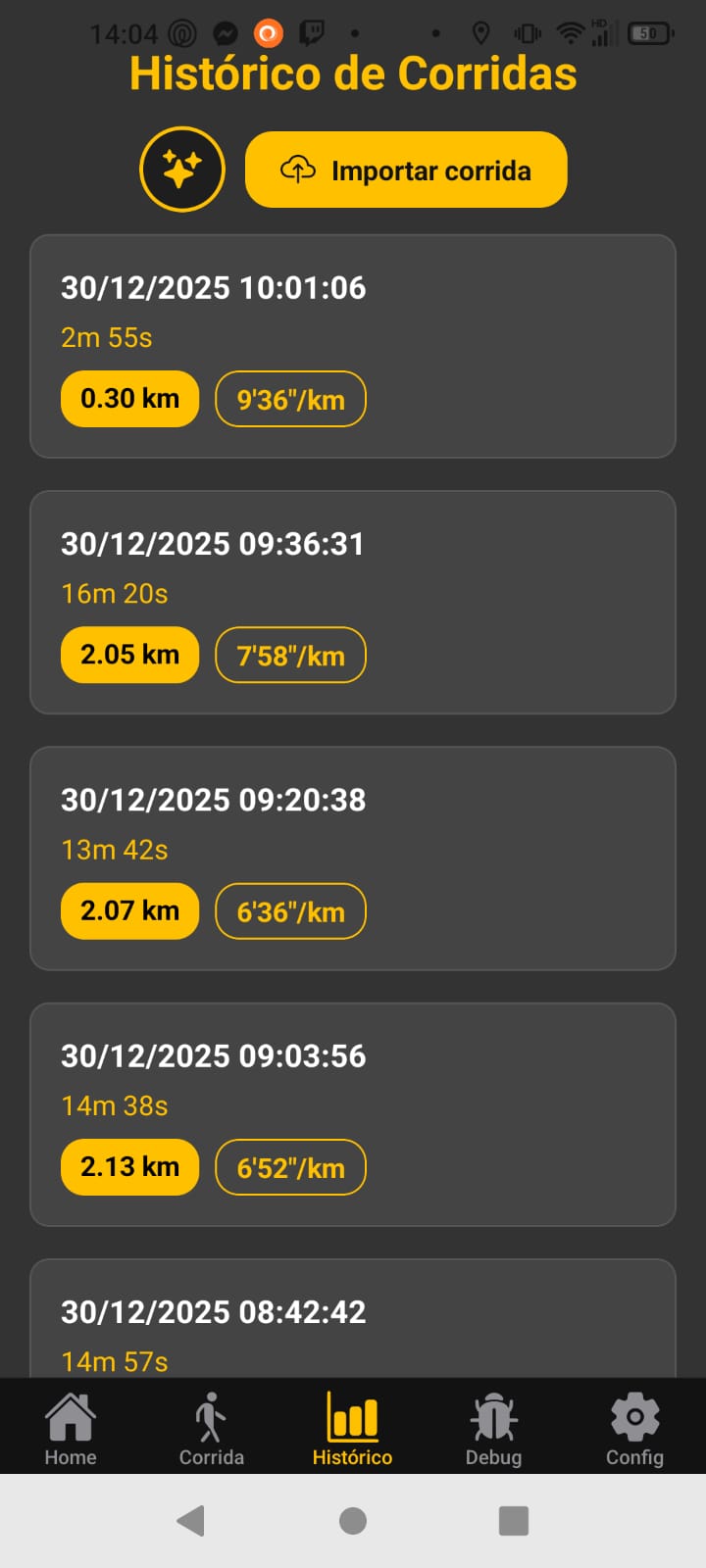Screen dimensions: 706x1568
Task: Select the Home icon in bottom navigation
Action: click(x=70, y=1416)
